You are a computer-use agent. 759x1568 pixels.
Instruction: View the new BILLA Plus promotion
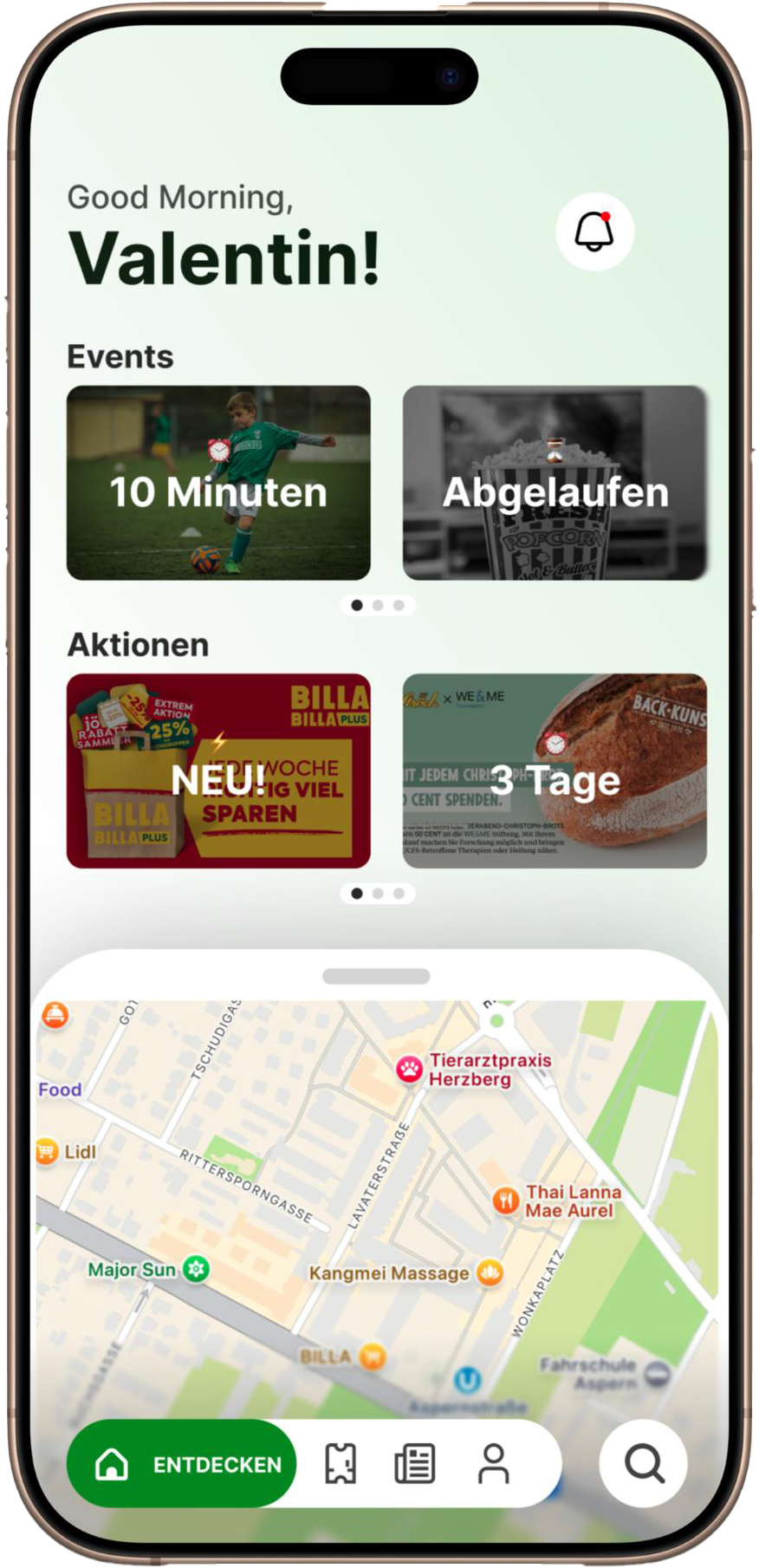click(x=218, y=771)
